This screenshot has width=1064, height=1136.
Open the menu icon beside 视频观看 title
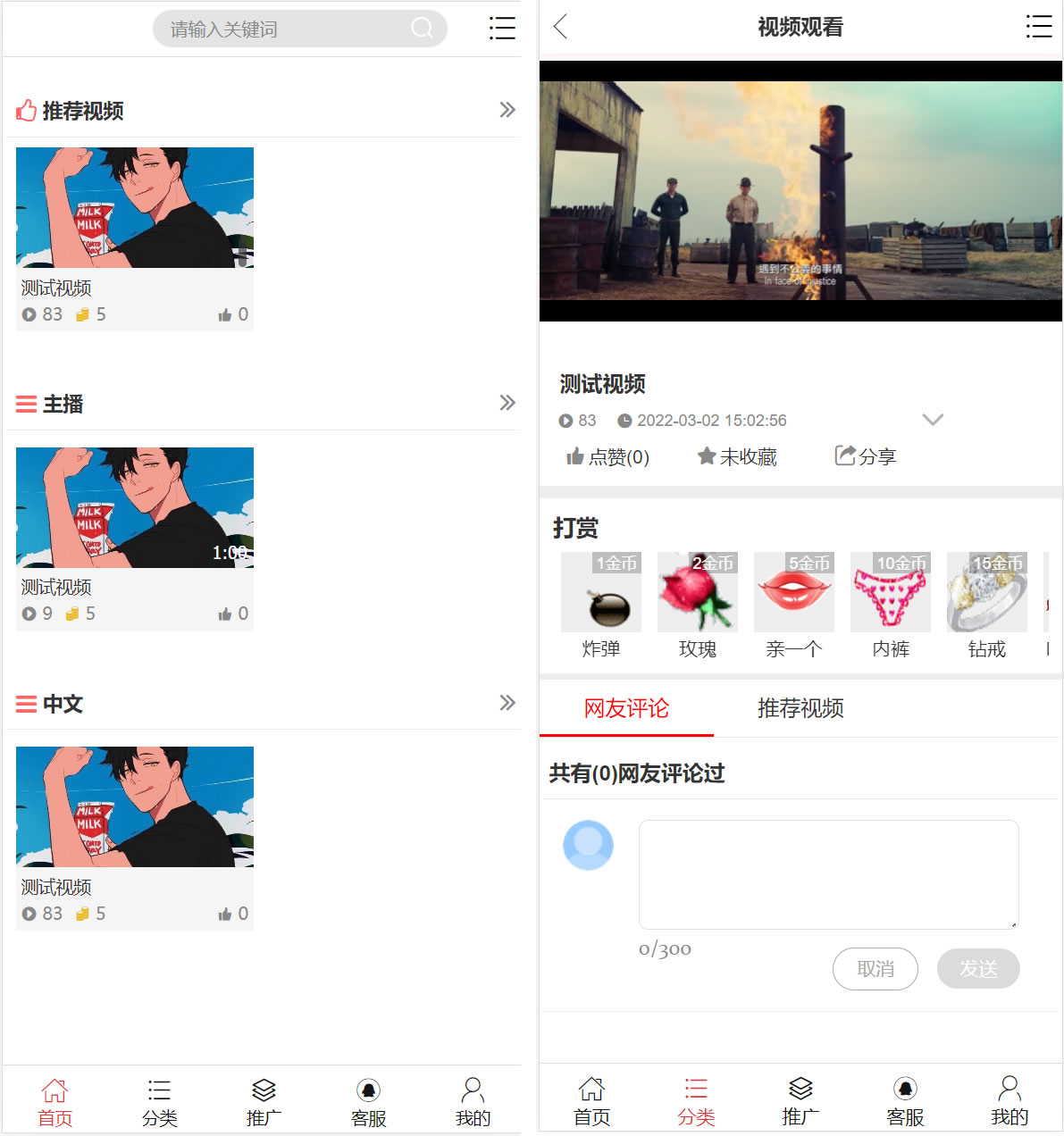click(1038, 27)
